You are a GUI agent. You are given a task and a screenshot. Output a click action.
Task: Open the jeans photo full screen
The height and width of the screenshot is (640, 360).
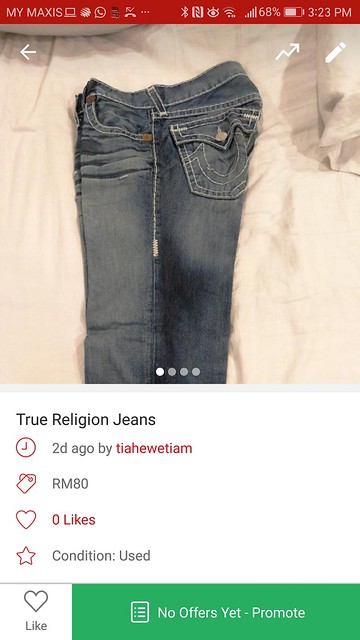pos(180,204)
